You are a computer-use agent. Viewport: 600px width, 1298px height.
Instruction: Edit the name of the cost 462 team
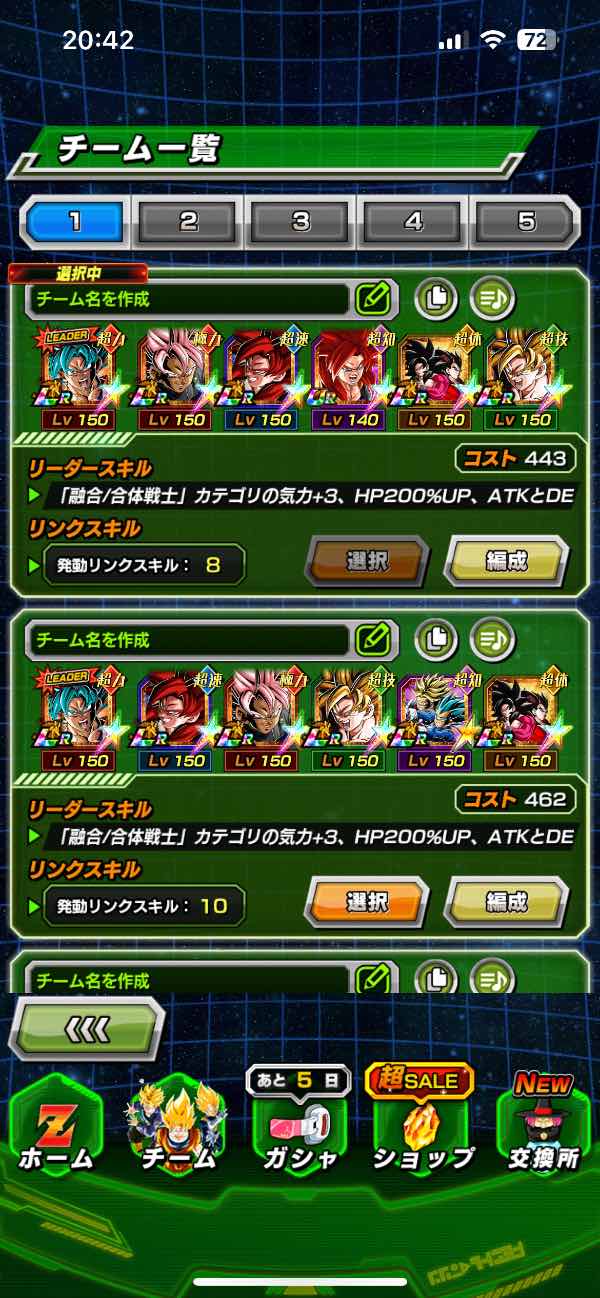coord(372,638)
